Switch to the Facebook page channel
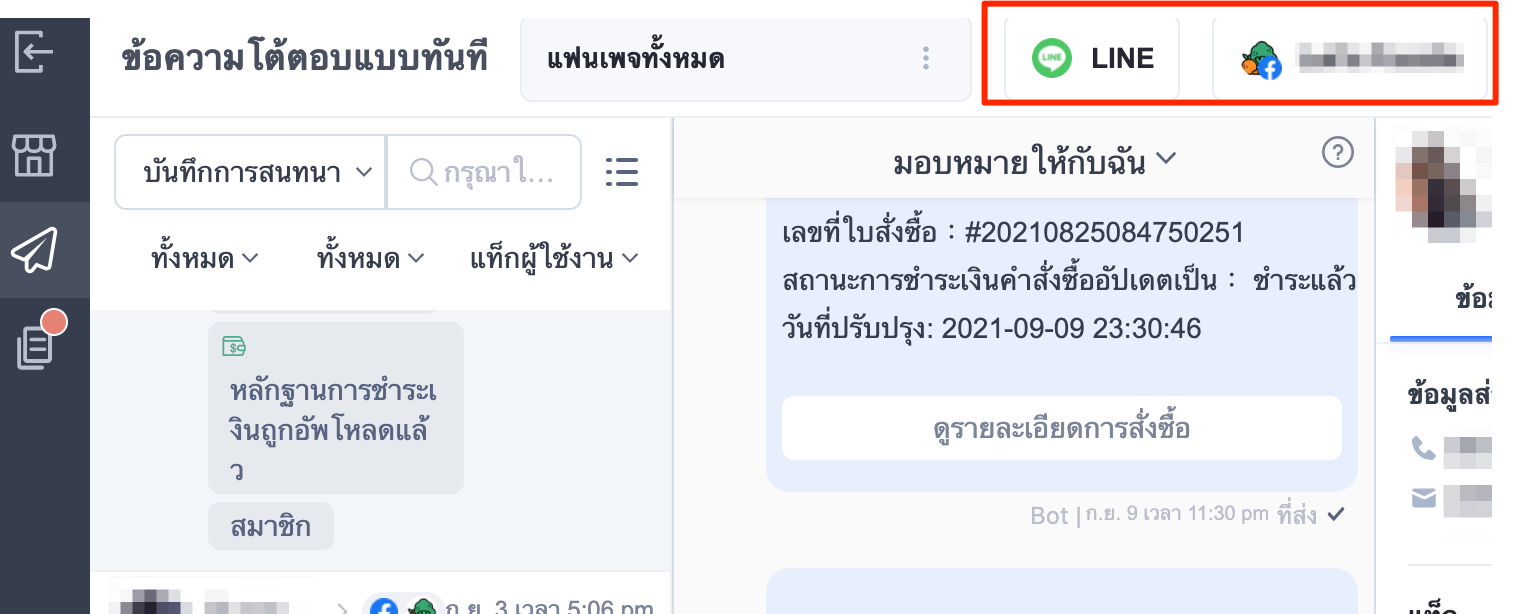Screen dimensions: 1540x614 [1350, 59]
